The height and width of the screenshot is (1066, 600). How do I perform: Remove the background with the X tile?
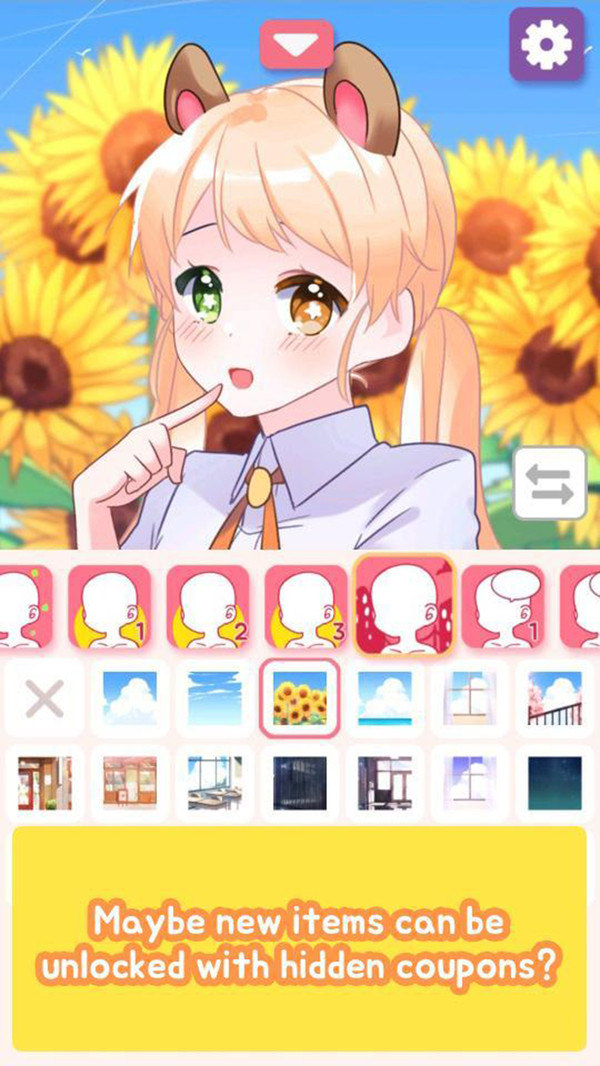coord(45,697)
